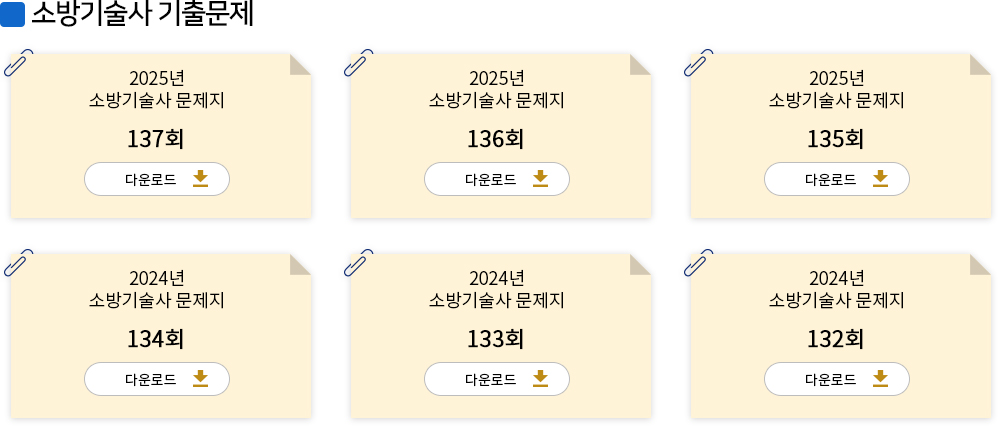
Task: Download the 134회 exam paper
Action: click(x=157, y=379)
